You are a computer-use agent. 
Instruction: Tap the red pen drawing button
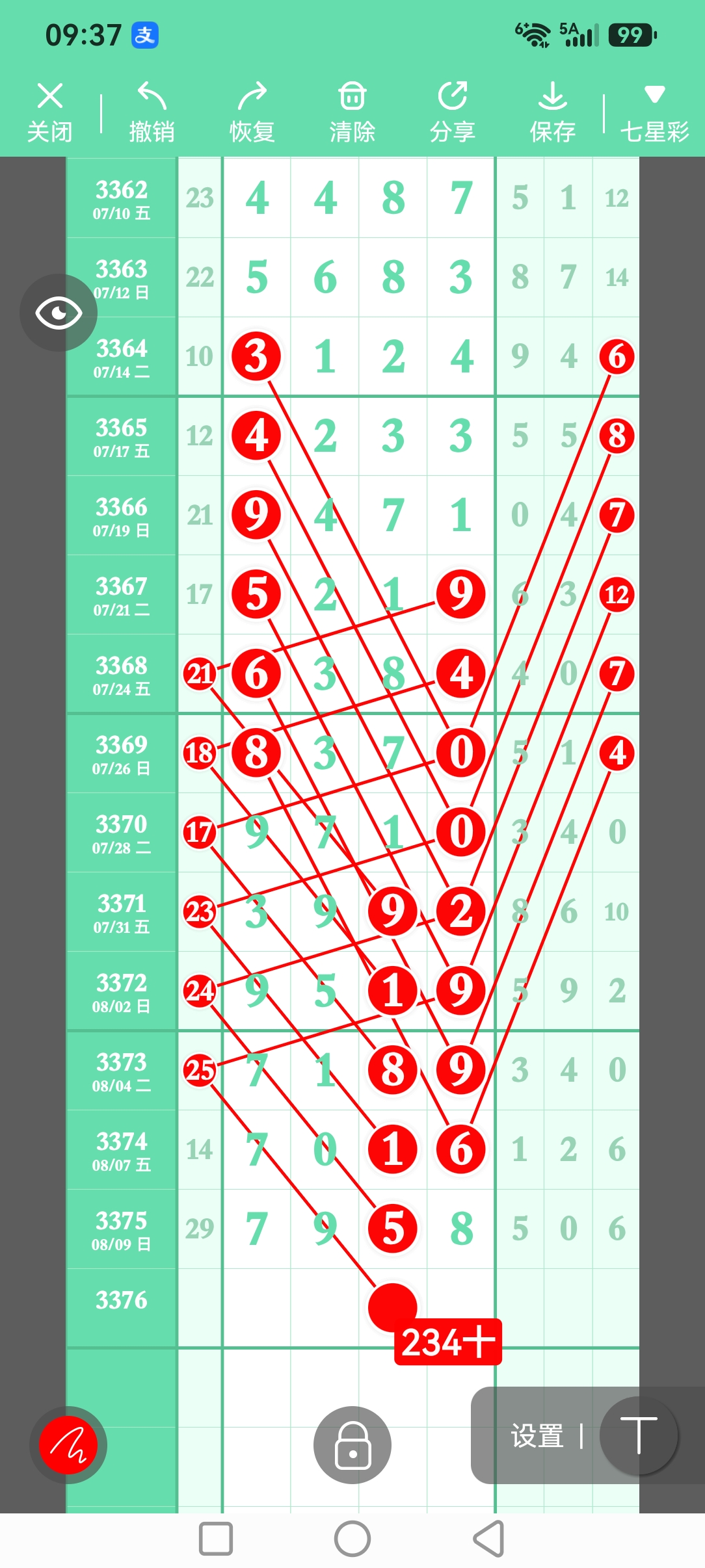point(68,1444)
